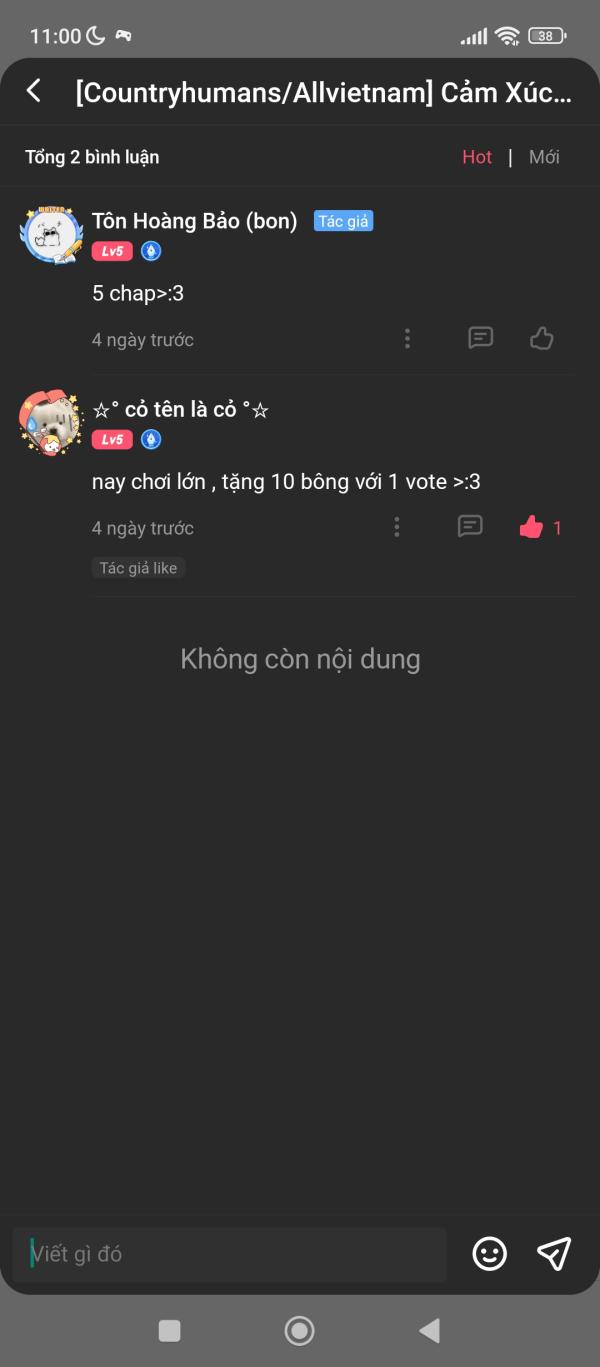Image resolution: width=600 pixels, height=1367 pixels.
Task: Open more options on the 'nay chơi lớn' comment
Action: pyautogui.click(x=397, y=527)
